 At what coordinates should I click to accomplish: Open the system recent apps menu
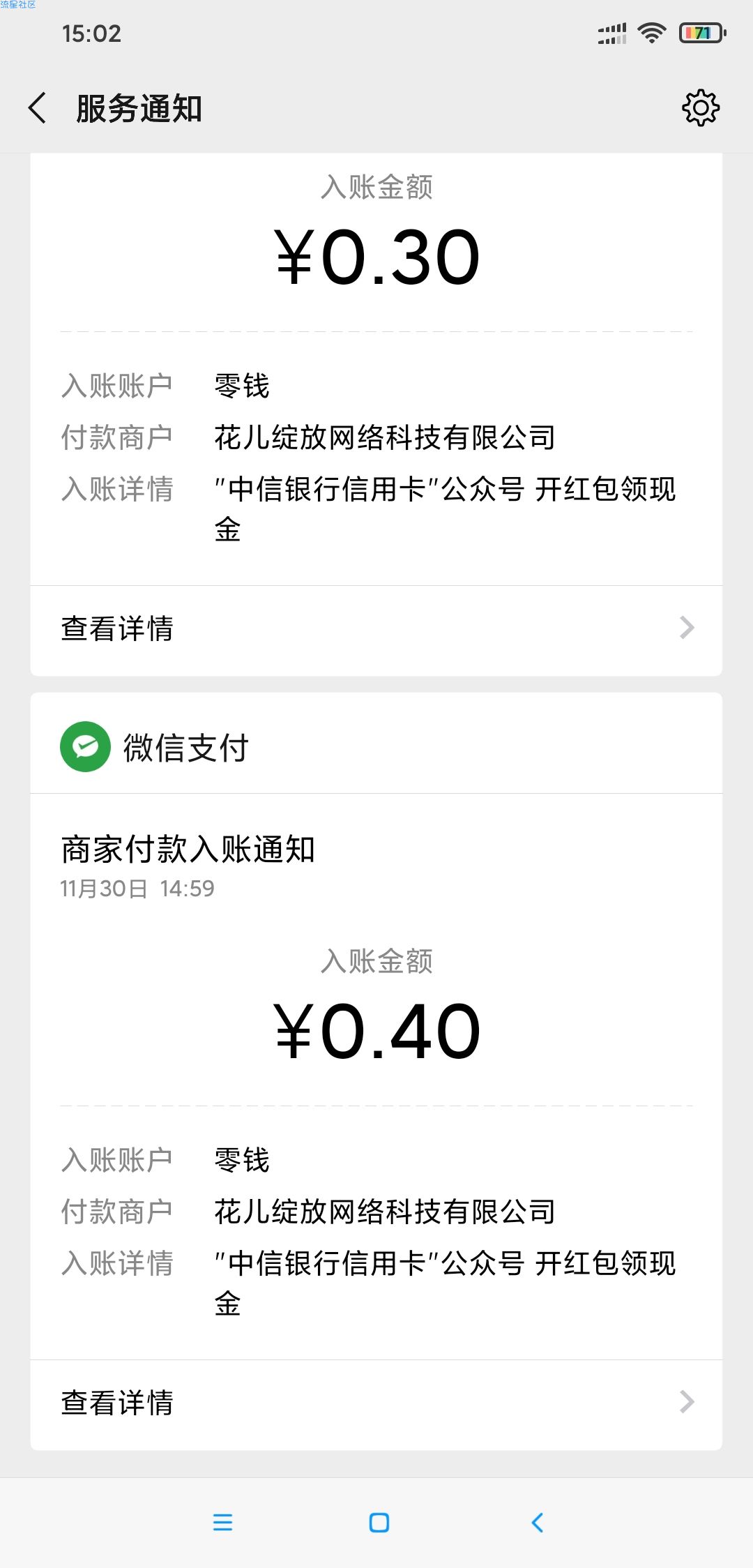pos(222,1522)
